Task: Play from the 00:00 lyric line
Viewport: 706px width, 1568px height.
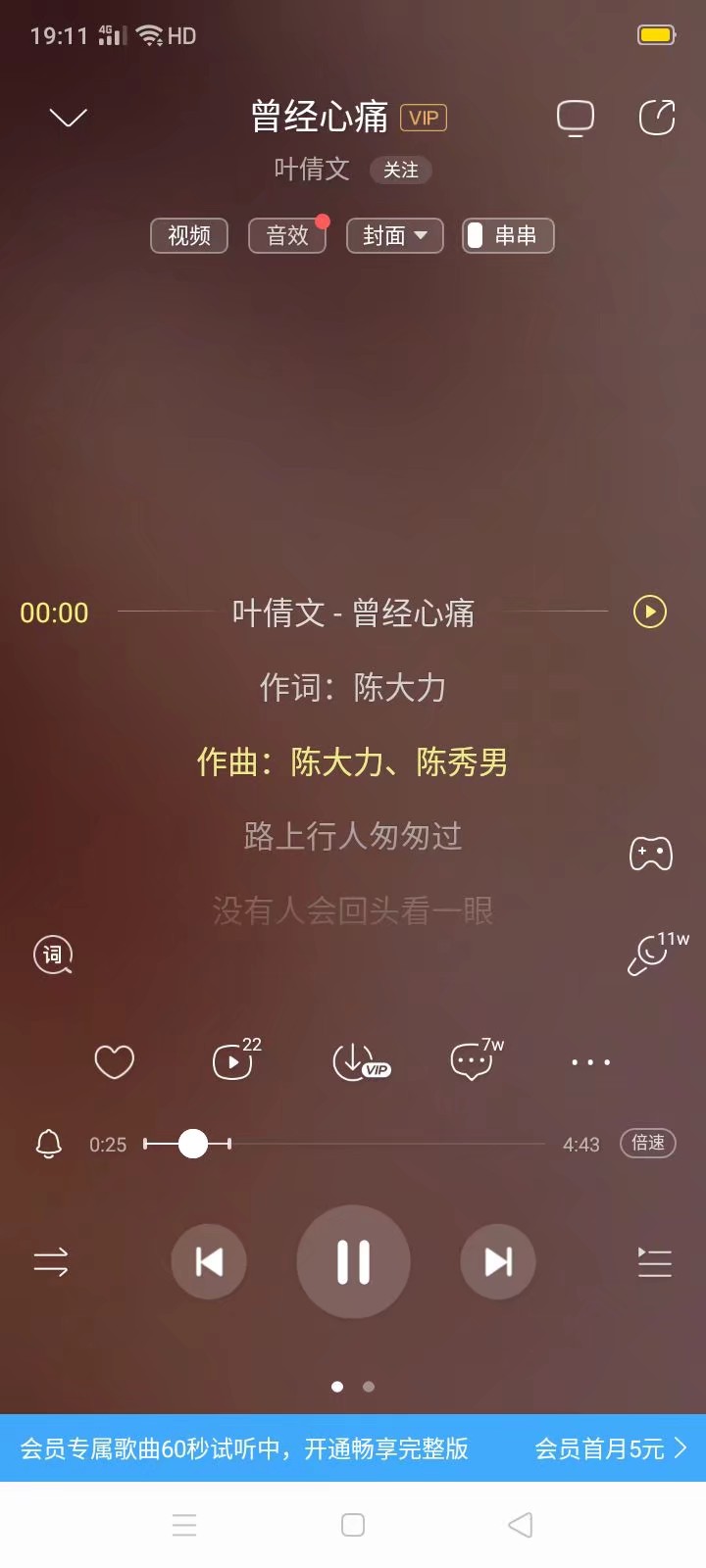Action: pyautogui.click(x=650, y=612)
